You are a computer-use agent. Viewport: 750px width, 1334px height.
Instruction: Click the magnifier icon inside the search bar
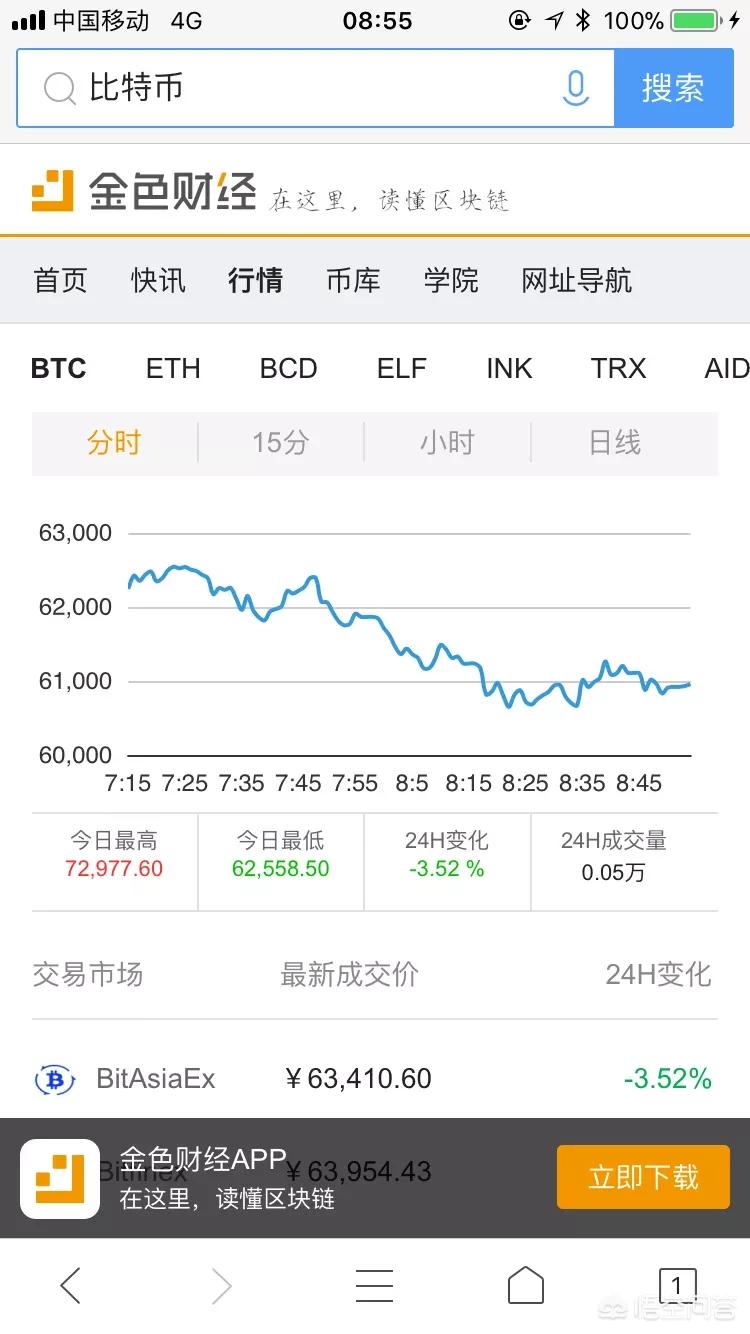pos(60,90)
